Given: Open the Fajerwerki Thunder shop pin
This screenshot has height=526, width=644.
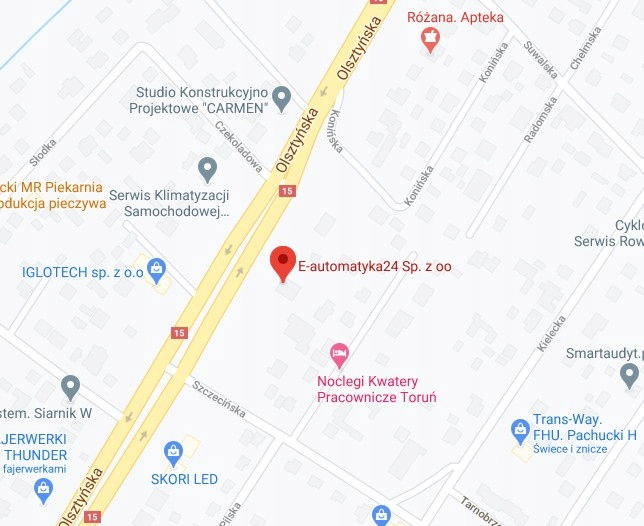Looking at the screenshot, I should point(43,488).
